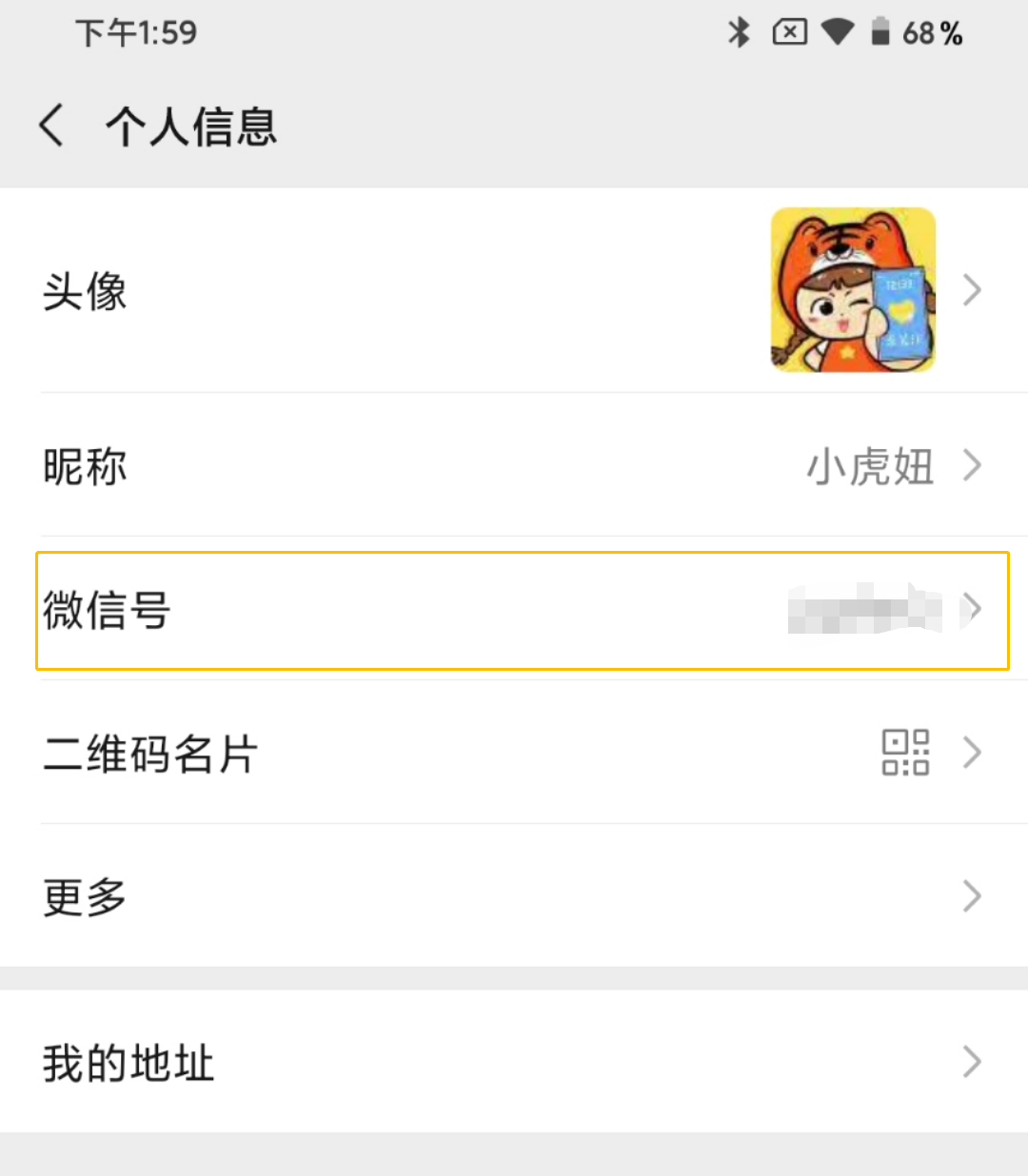Tap the avatar thumbnail image
This screenshot has height=1176, width=1028.
click(x=852, y=288)
